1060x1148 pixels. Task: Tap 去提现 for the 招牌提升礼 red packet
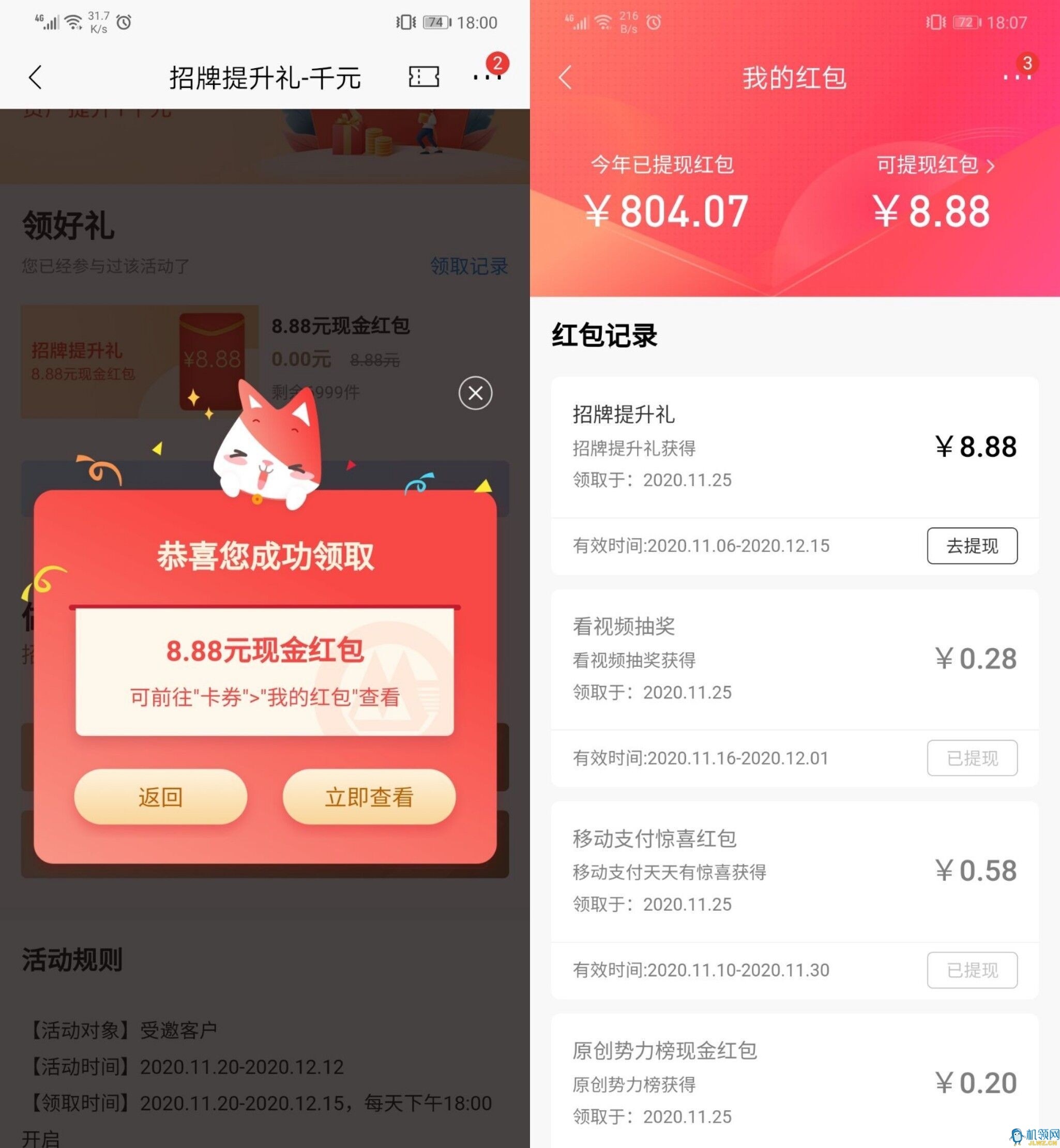pyautogui.click(x=972, y=545)
